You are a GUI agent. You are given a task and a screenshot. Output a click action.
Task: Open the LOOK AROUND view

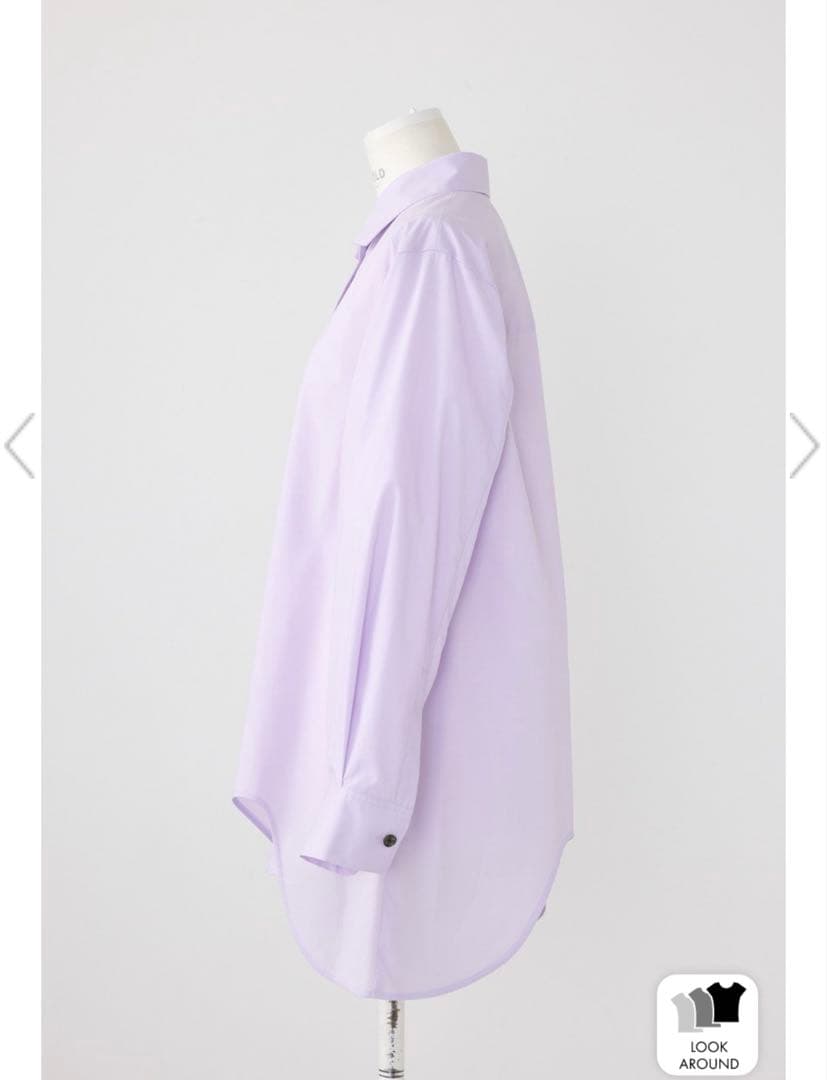(x=708, y=1025)
